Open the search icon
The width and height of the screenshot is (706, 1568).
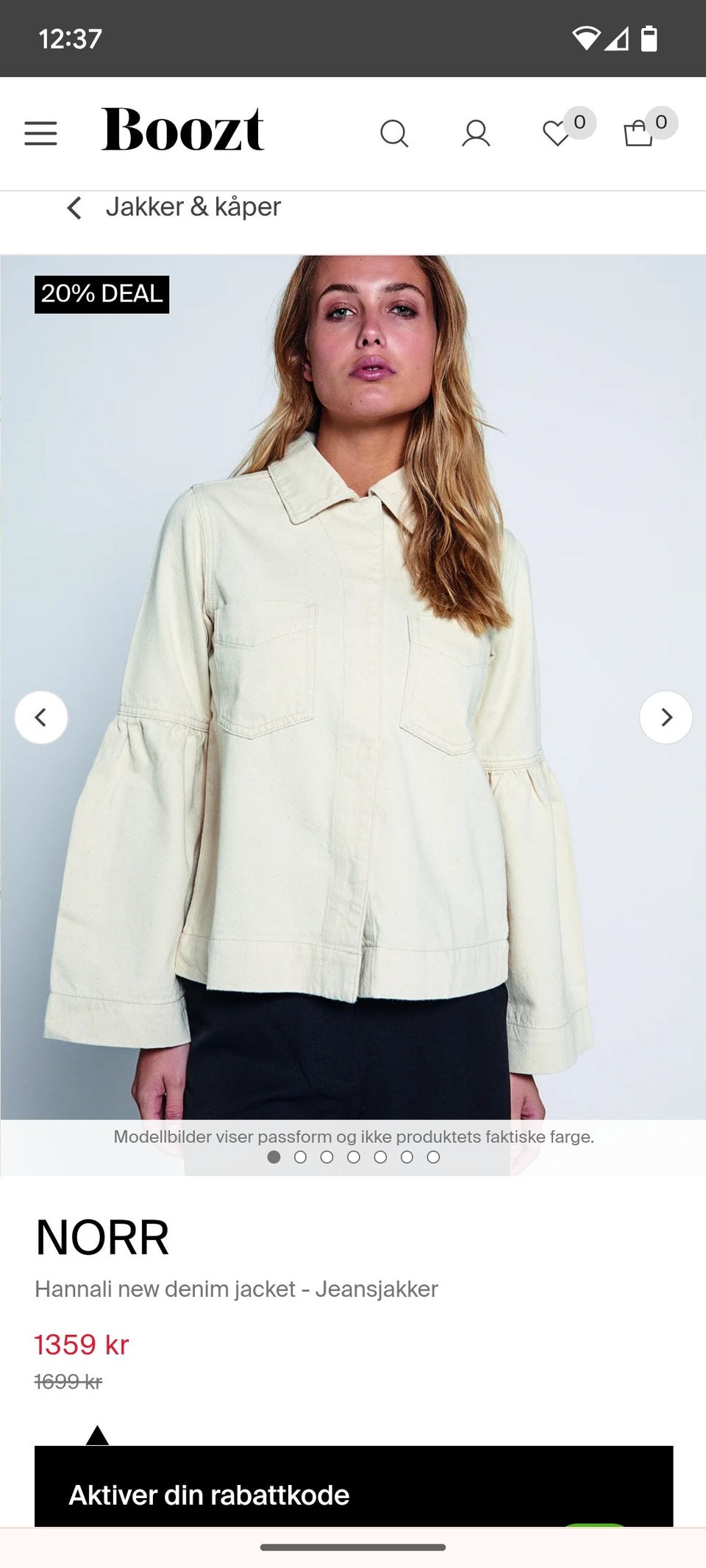tap(393, 133)
